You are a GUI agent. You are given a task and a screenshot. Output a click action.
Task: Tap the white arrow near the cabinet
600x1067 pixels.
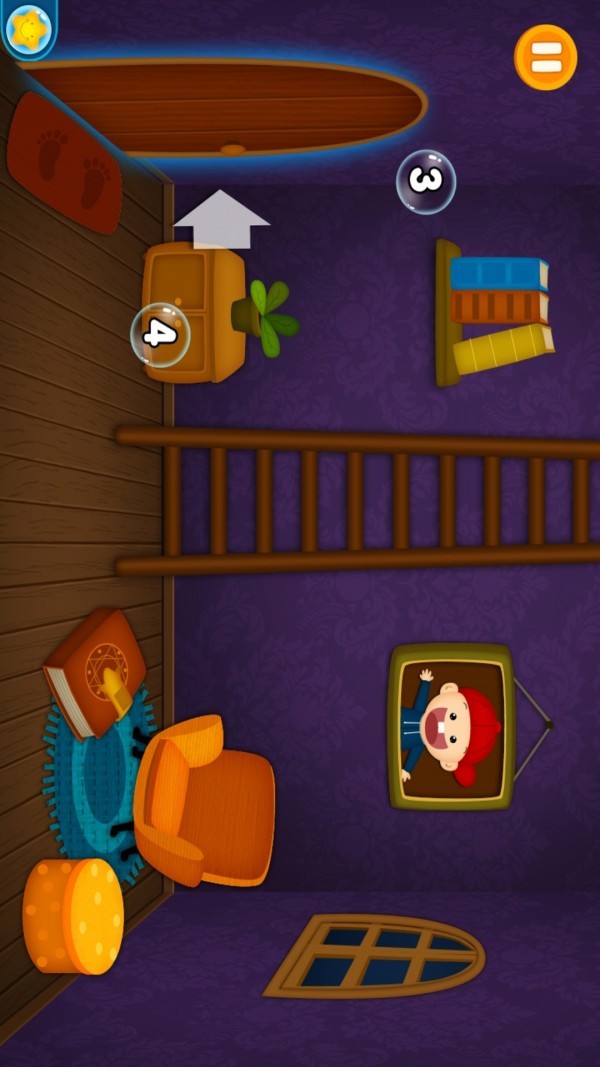click(x=222, y=218)
